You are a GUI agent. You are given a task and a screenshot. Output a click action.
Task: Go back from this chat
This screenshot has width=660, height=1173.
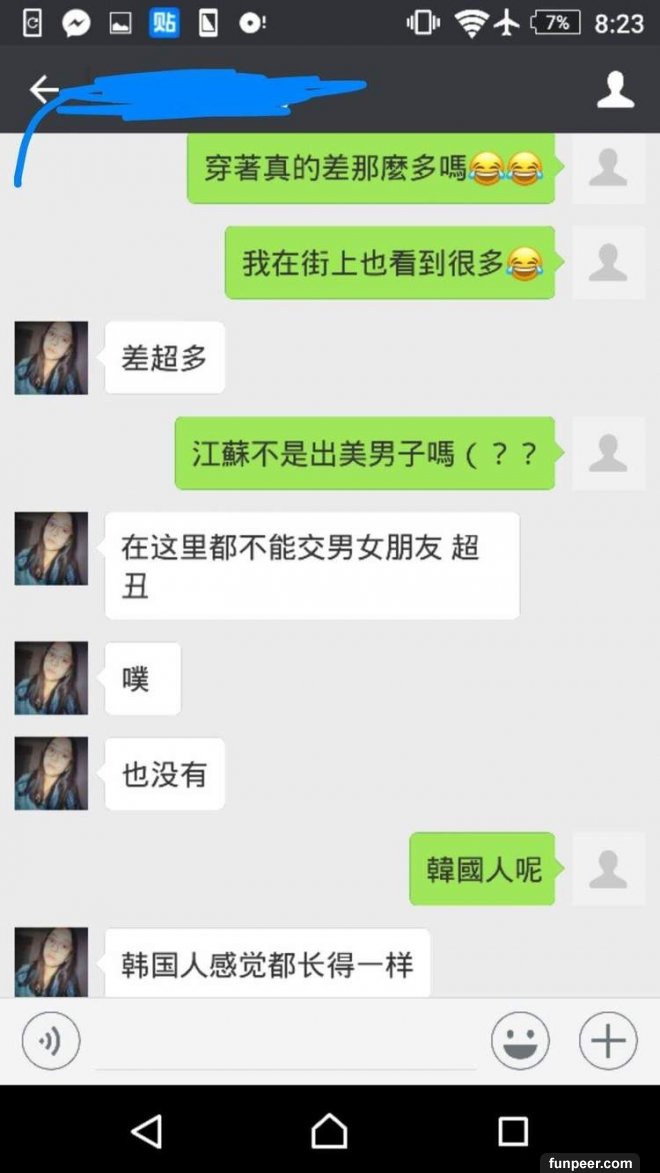pos(44,90)
